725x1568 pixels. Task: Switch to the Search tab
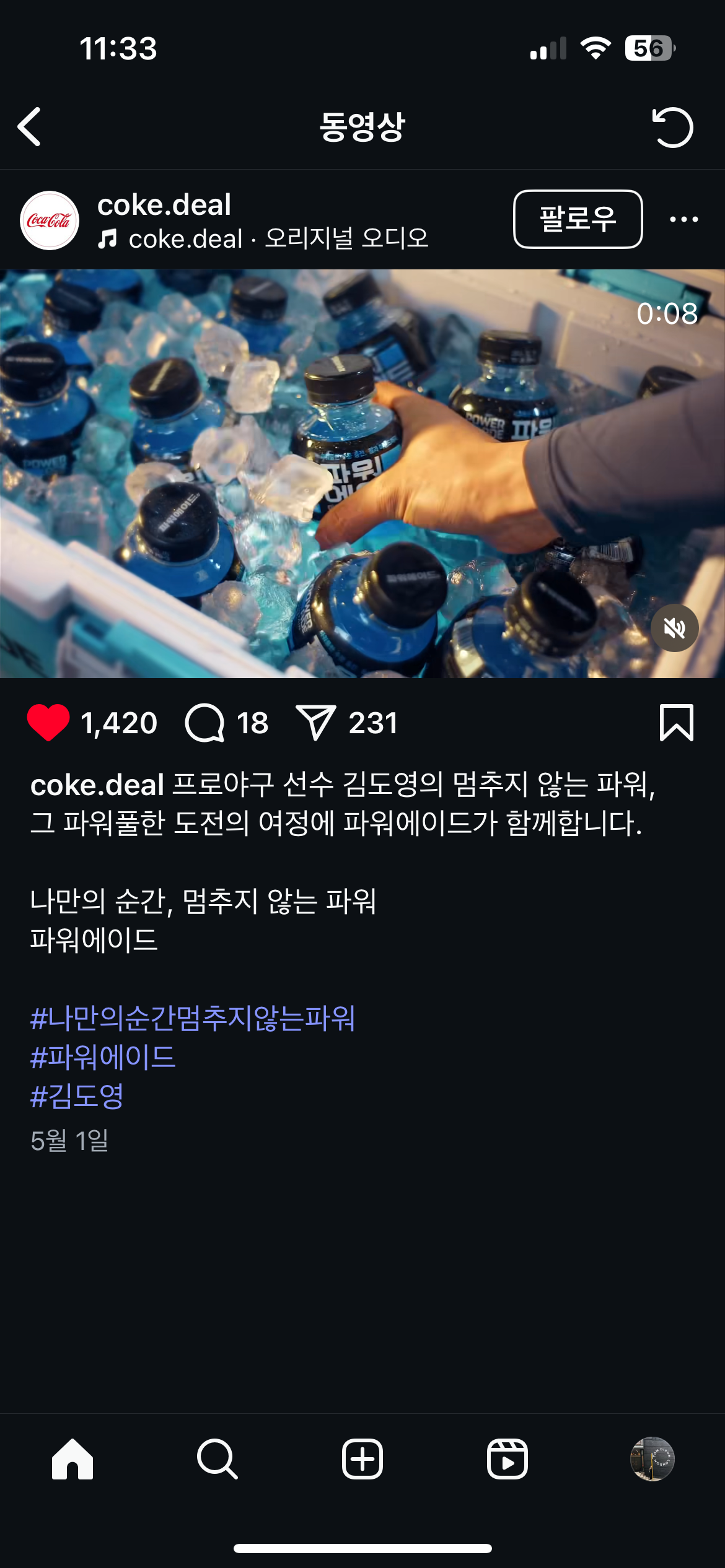pos(217,1459)
